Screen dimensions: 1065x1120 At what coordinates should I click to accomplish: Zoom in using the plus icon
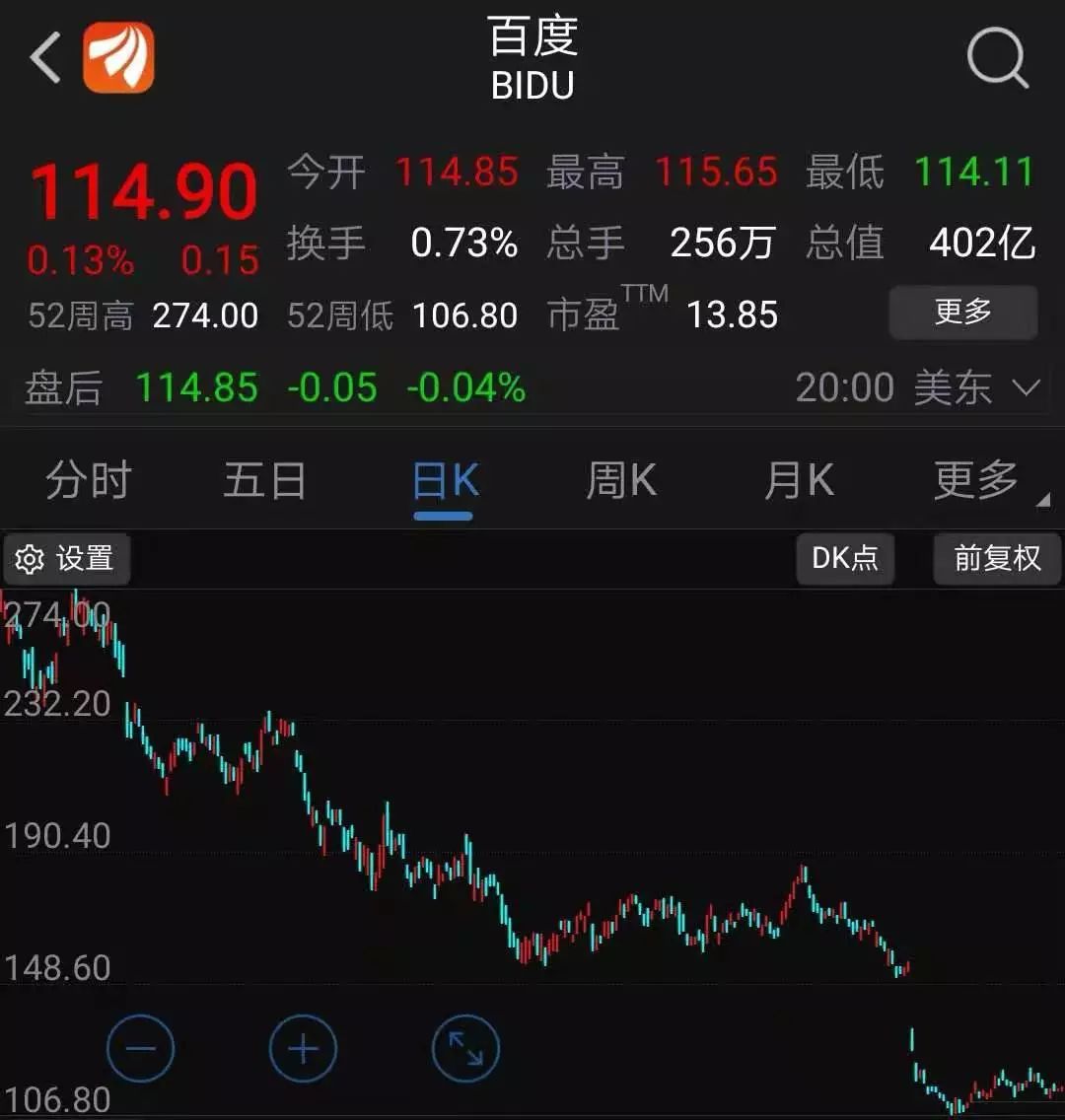tap(303, 1048)
